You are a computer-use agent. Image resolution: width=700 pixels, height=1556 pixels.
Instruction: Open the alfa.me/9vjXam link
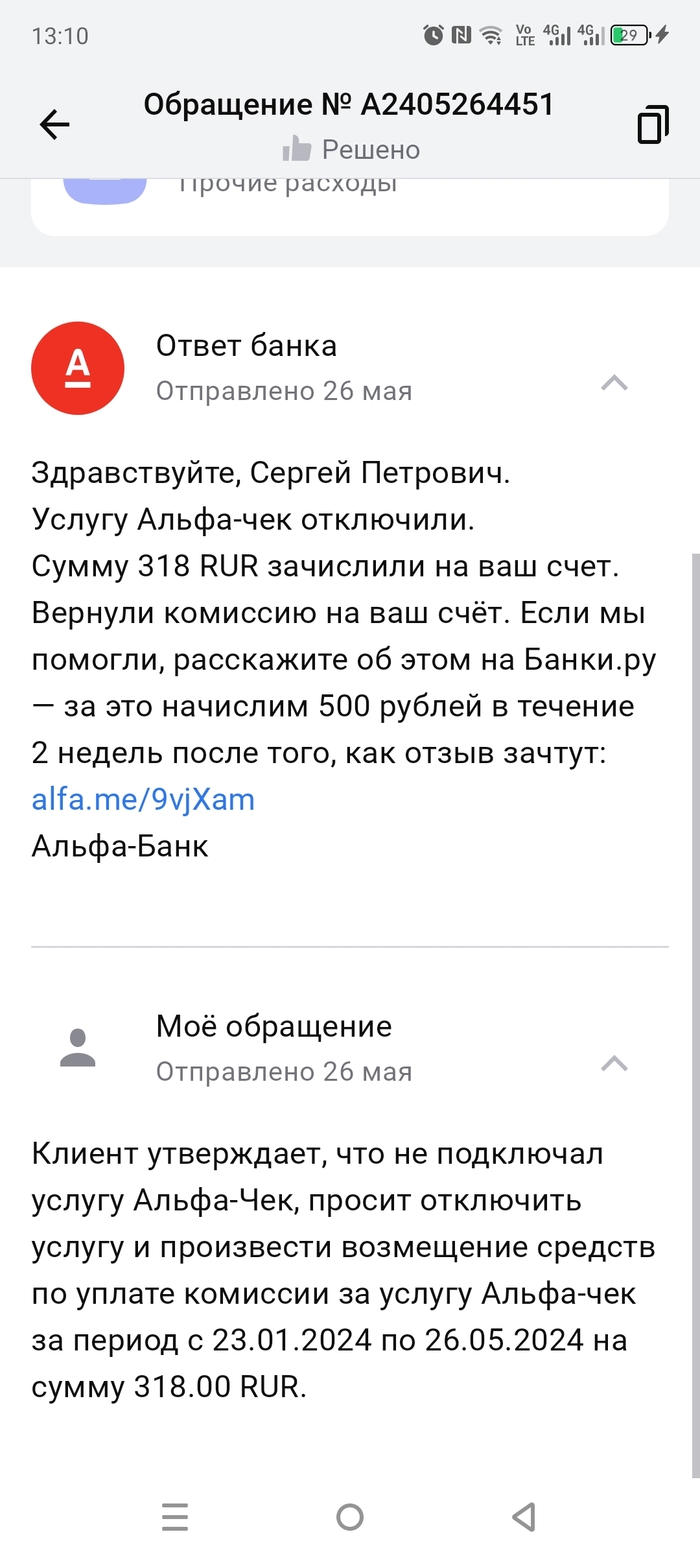click(143, 799)
